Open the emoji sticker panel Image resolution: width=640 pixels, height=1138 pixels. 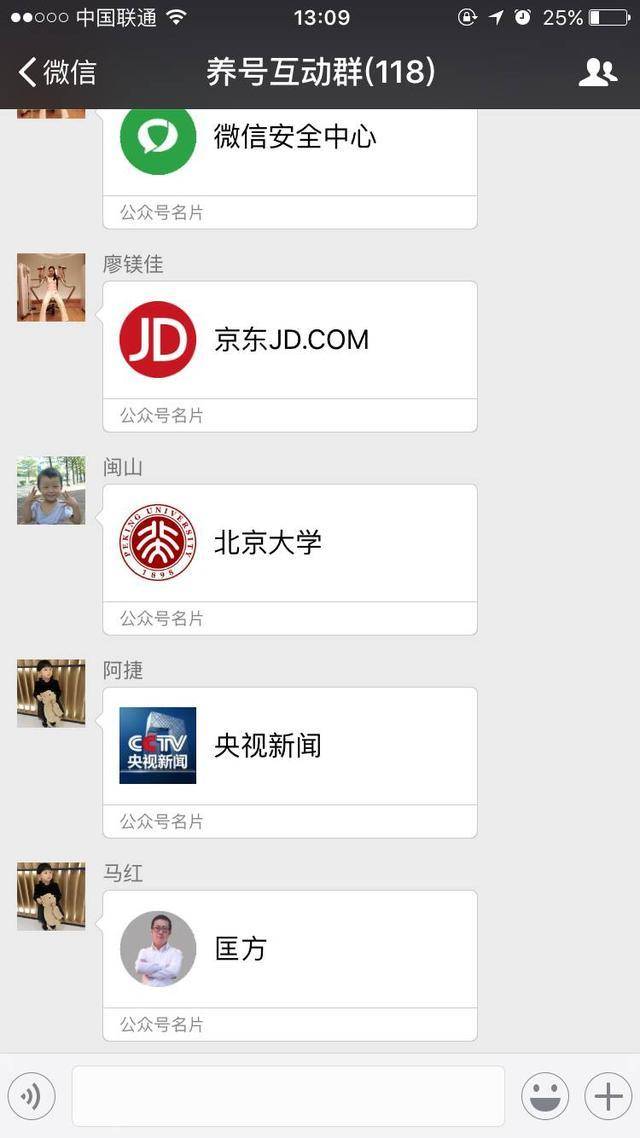point(545,1097)
